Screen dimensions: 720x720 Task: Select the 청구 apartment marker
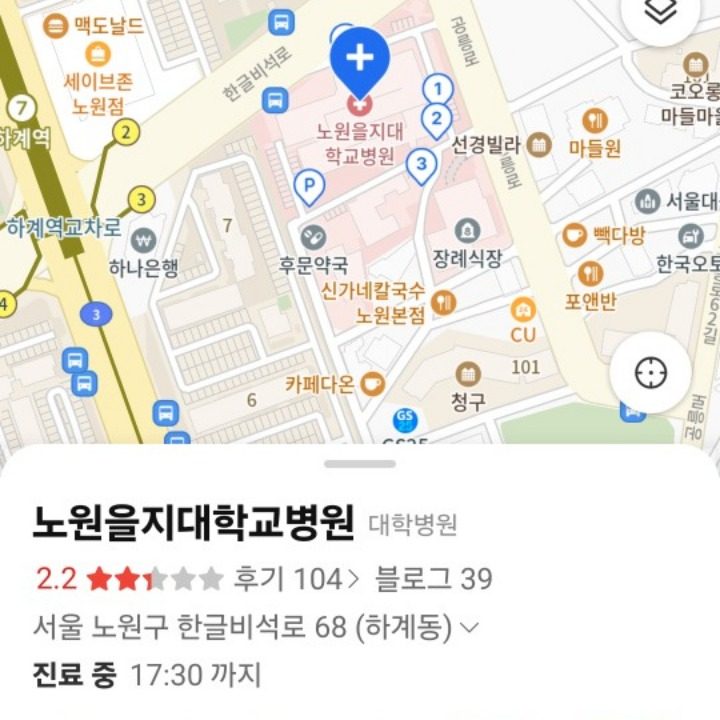tap(467, 375)
